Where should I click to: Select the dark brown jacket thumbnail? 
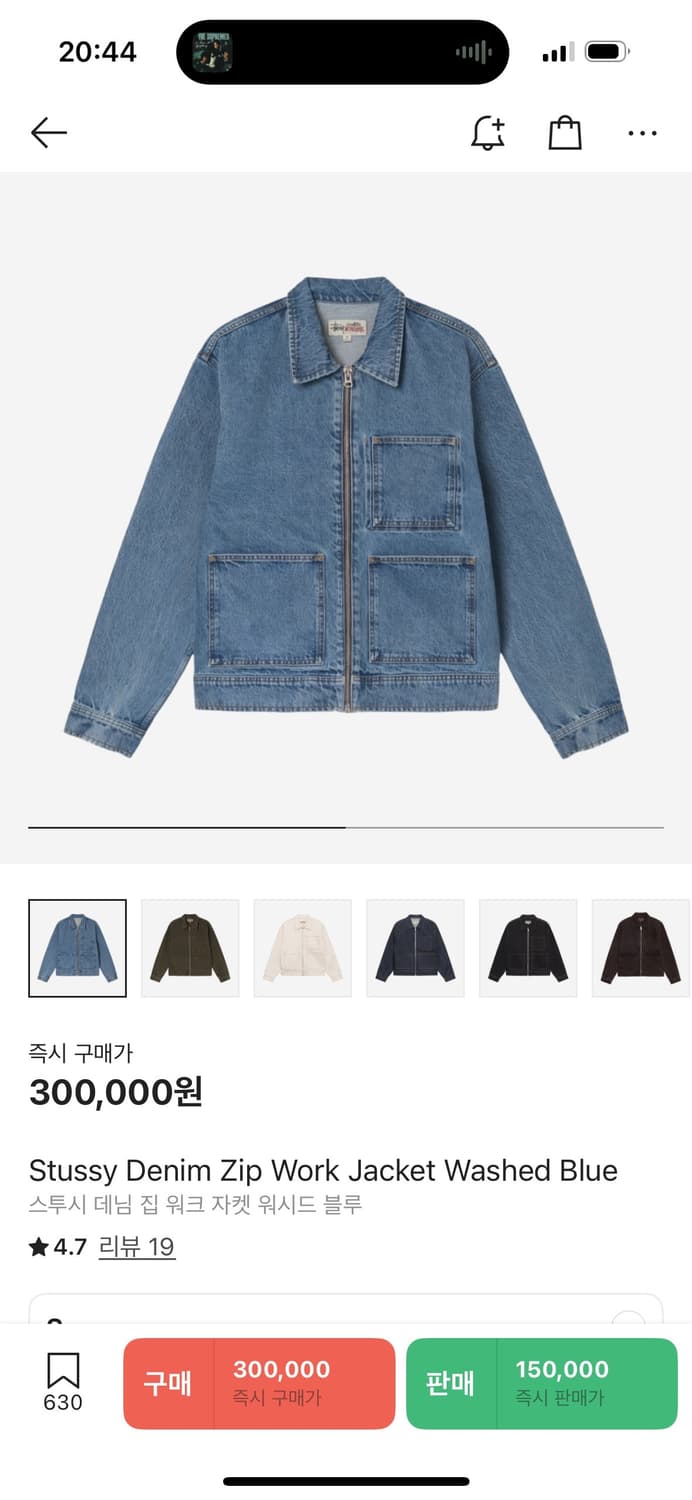tap(641, 948)
